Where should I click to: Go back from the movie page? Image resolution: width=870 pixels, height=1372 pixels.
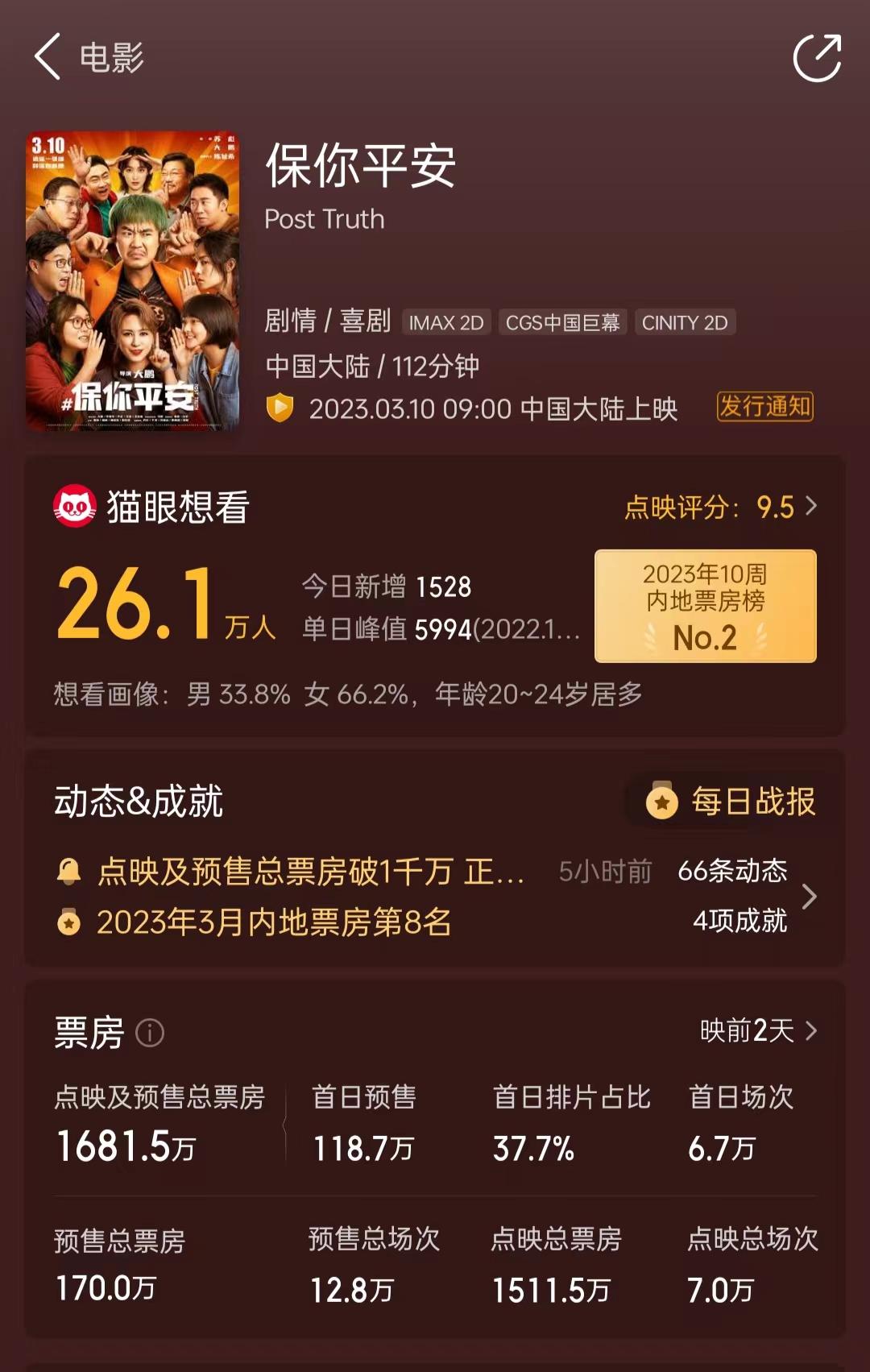pos(48,57)
